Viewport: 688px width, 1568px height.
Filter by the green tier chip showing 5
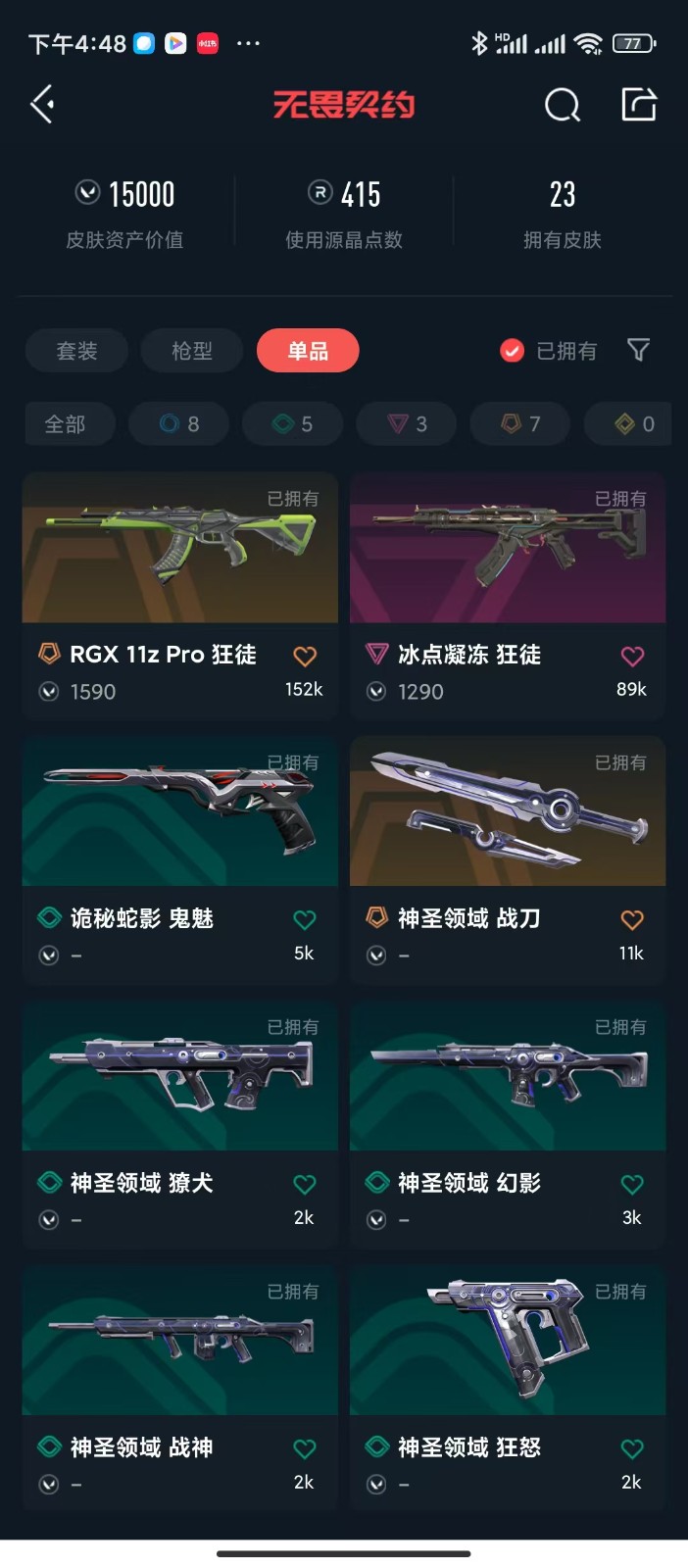(x=293, y=424)
